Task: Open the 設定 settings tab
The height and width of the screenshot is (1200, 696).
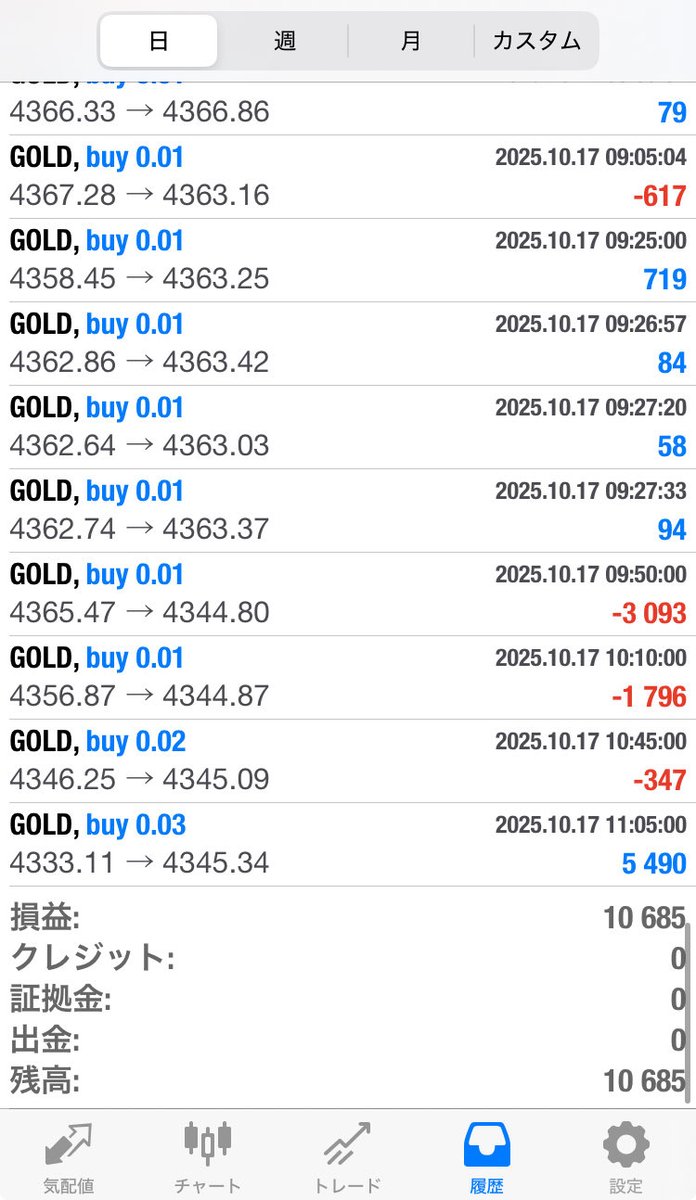Action: tap(626, 1157)
